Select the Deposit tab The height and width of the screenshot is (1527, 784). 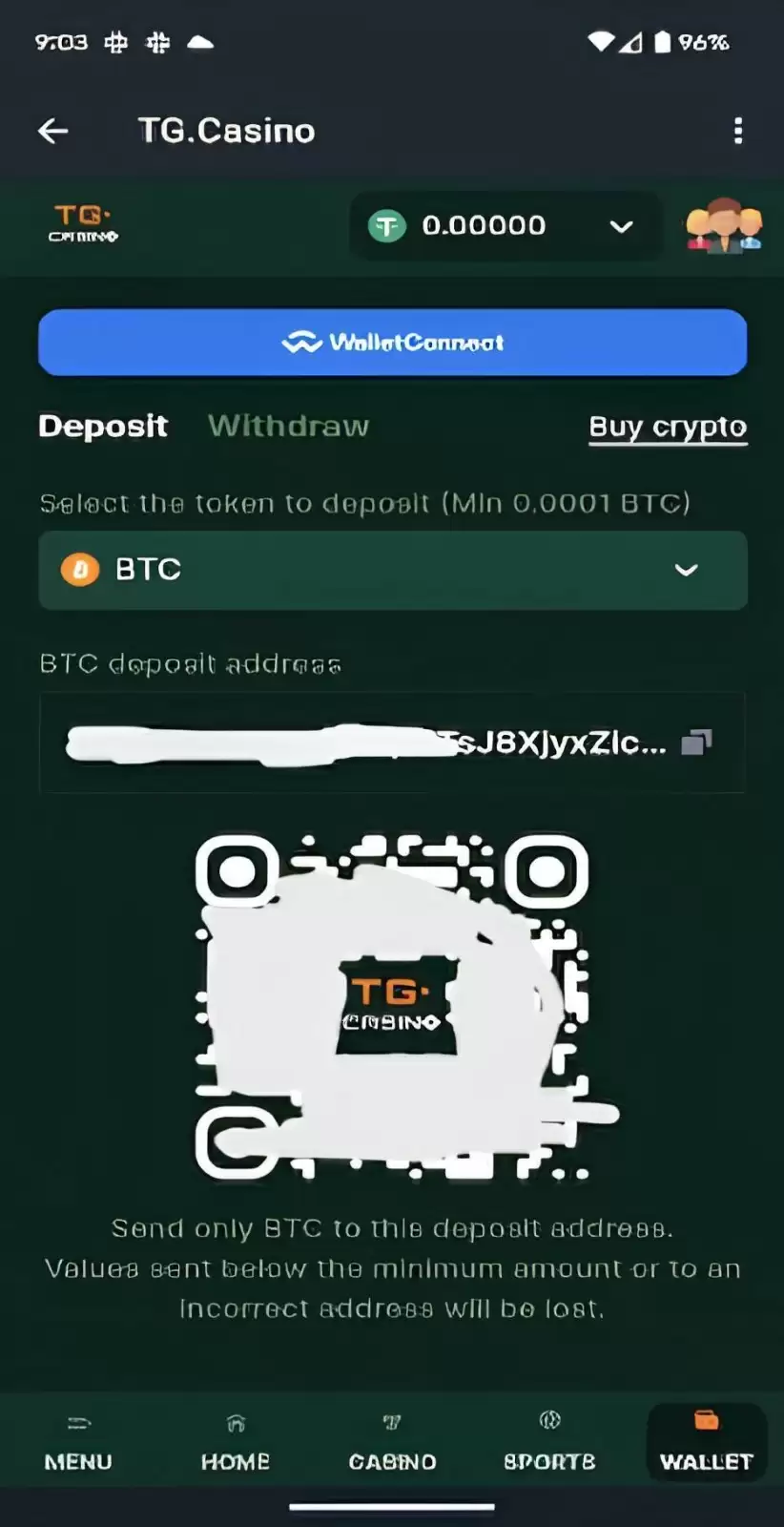click(x=103, y=426)
